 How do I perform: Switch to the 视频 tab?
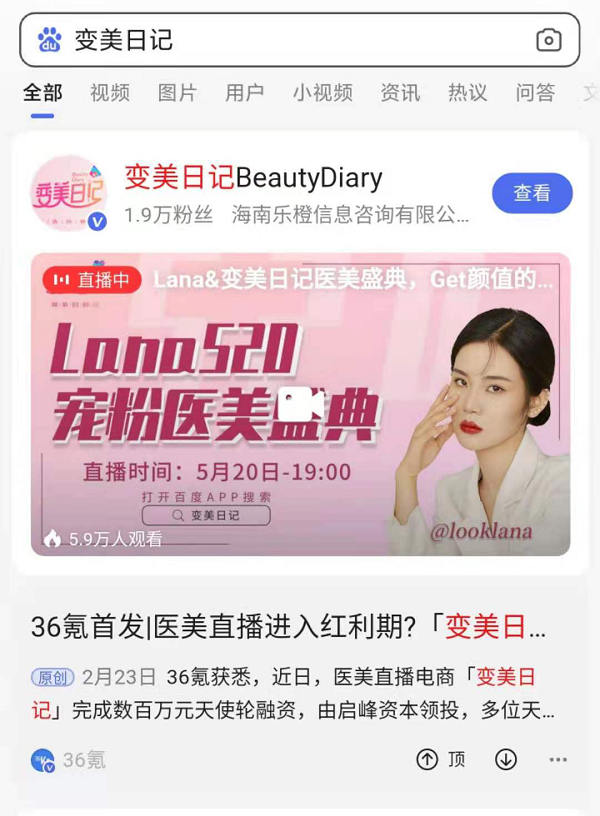click(110, 93)
